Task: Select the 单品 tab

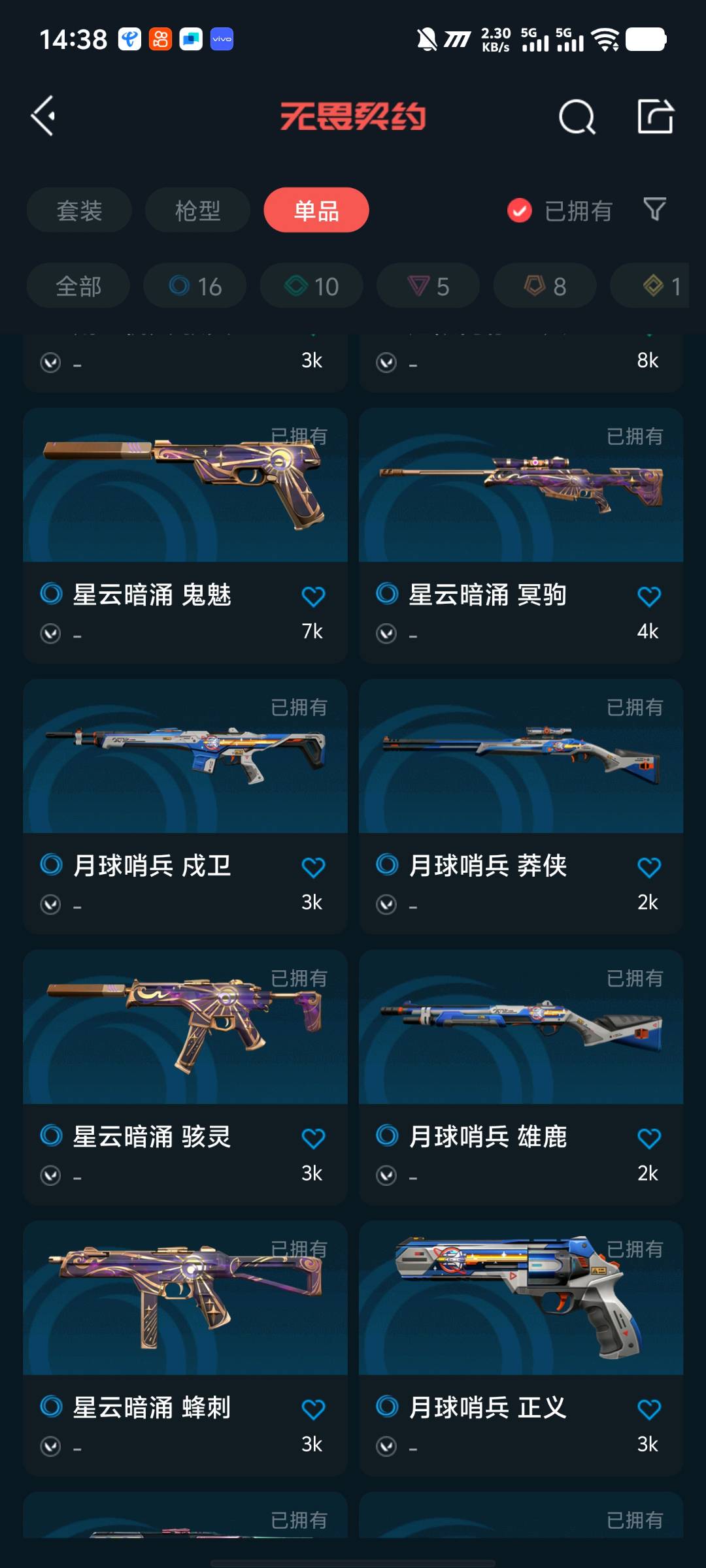Action: click(x=316, y=210)
